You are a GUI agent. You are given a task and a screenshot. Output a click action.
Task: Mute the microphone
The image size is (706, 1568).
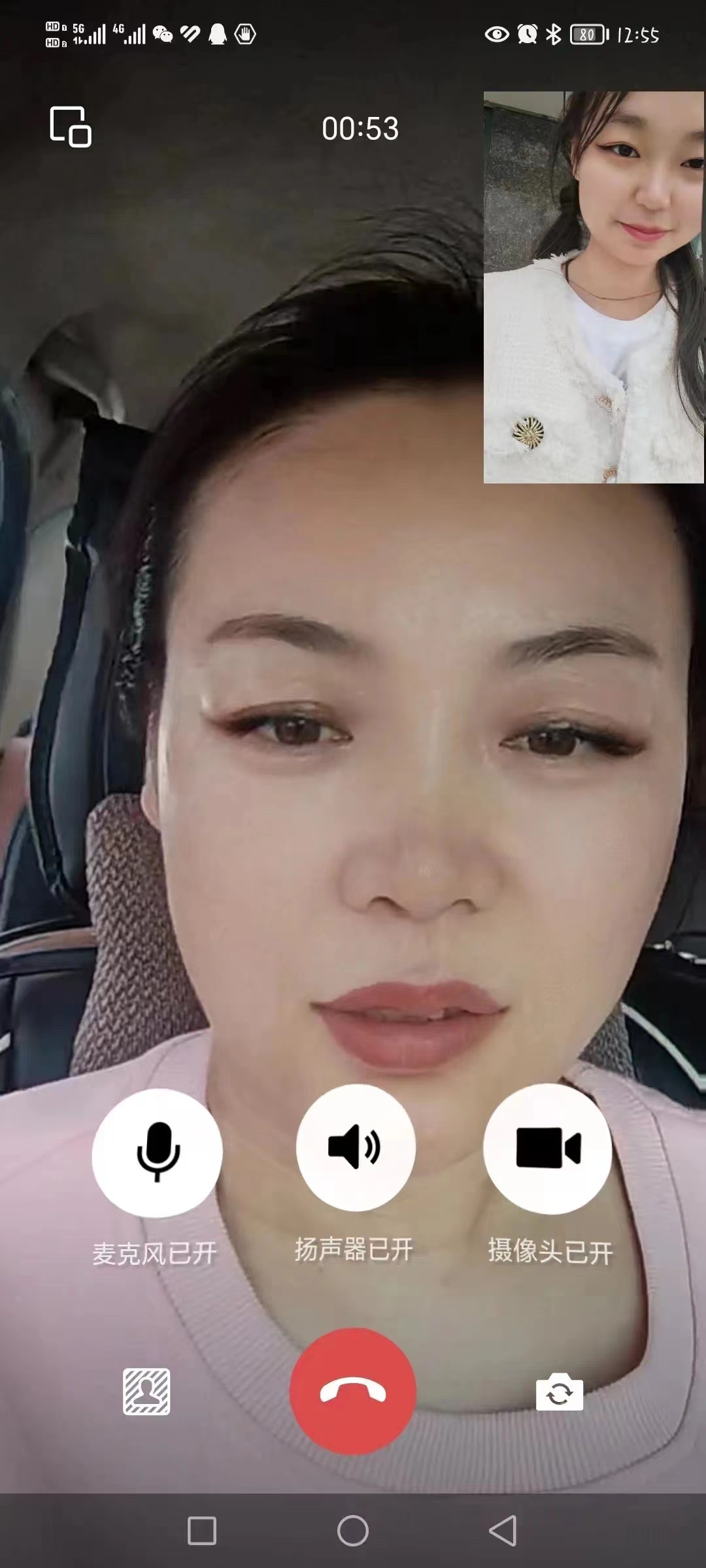[157, 1152]
